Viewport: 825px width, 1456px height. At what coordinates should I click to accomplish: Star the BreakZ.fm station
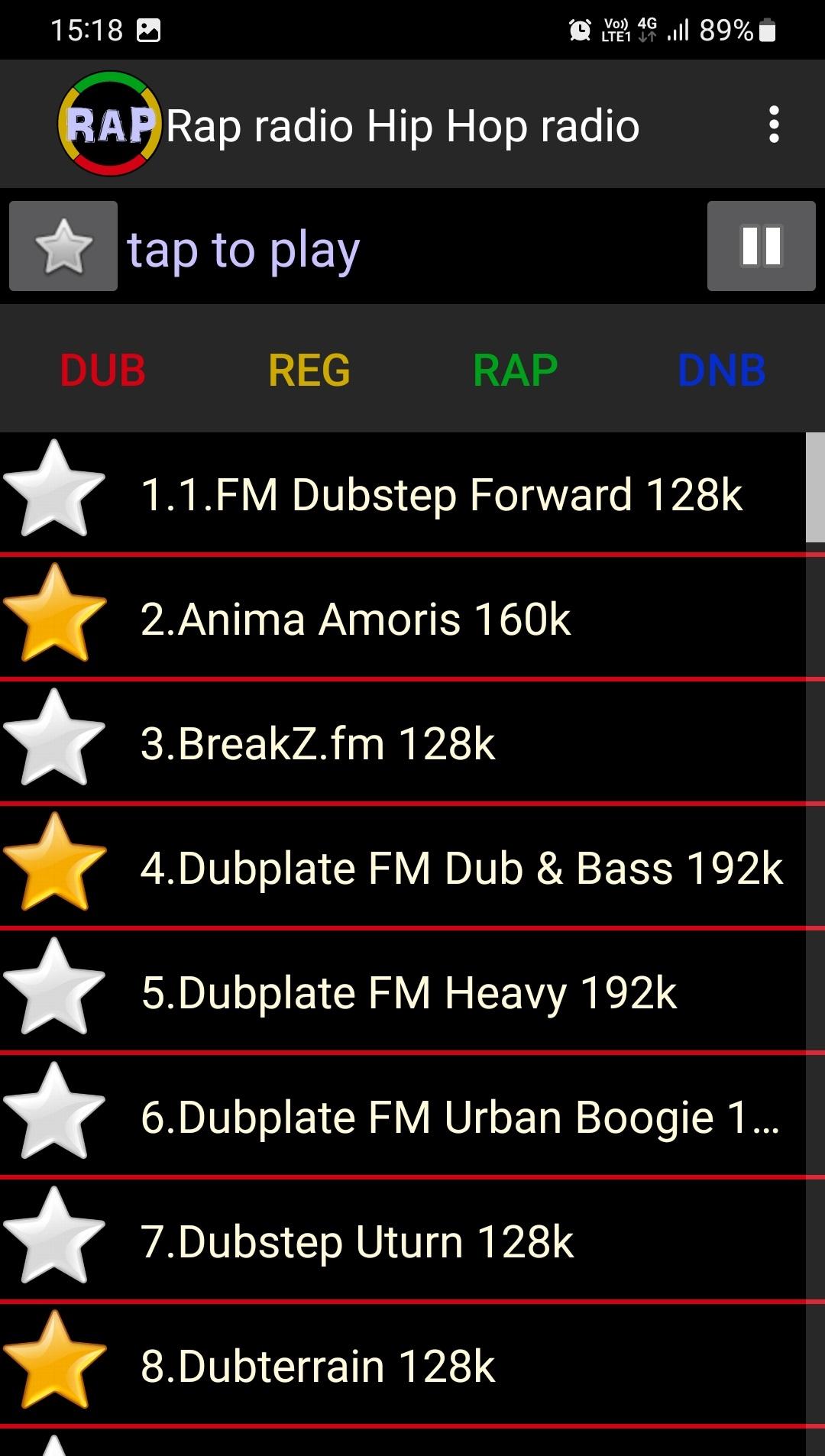(x=54, y=738)
